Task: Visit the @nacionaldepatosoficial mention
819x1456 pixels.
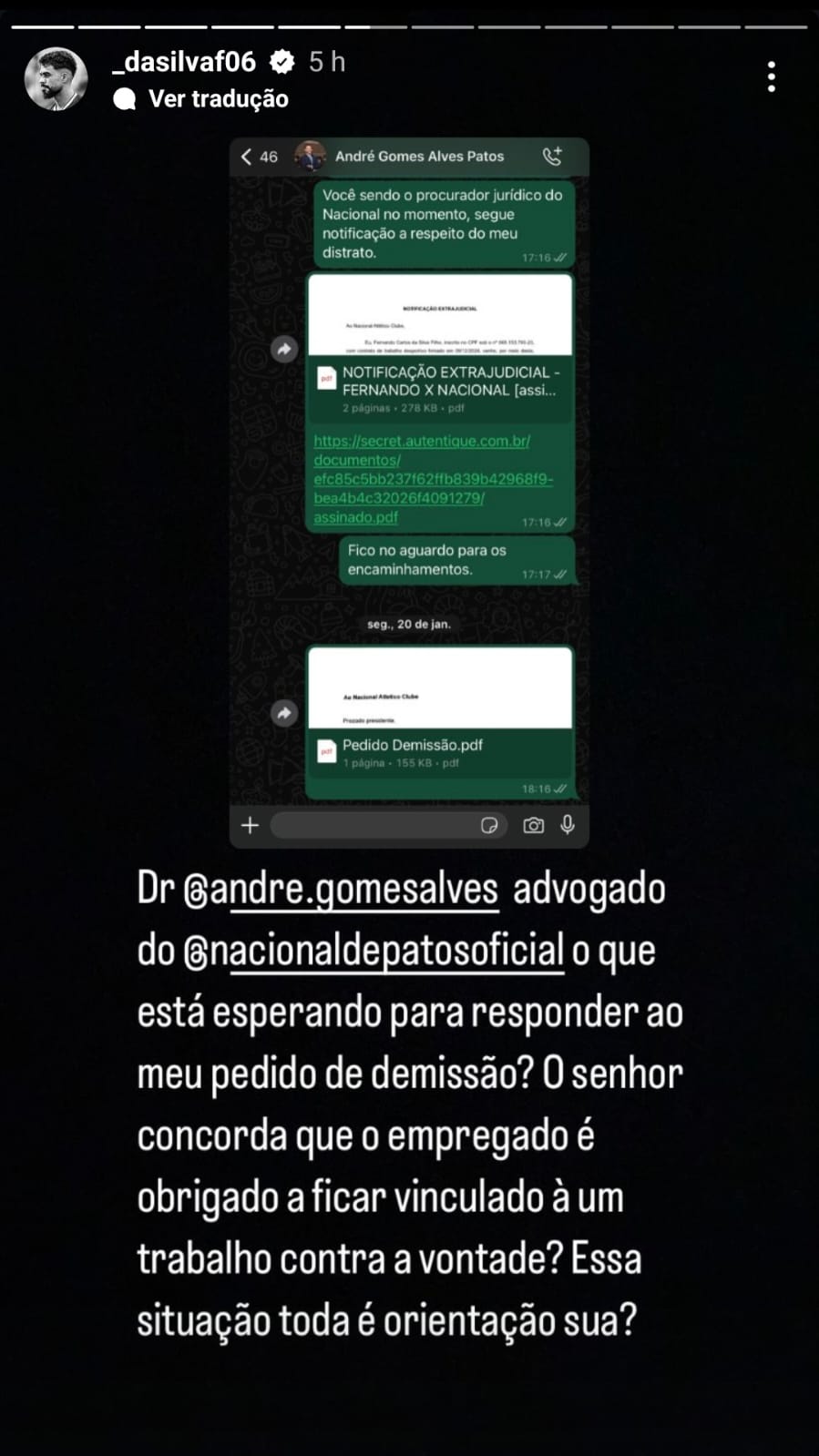Action: (x=374, y=951)
